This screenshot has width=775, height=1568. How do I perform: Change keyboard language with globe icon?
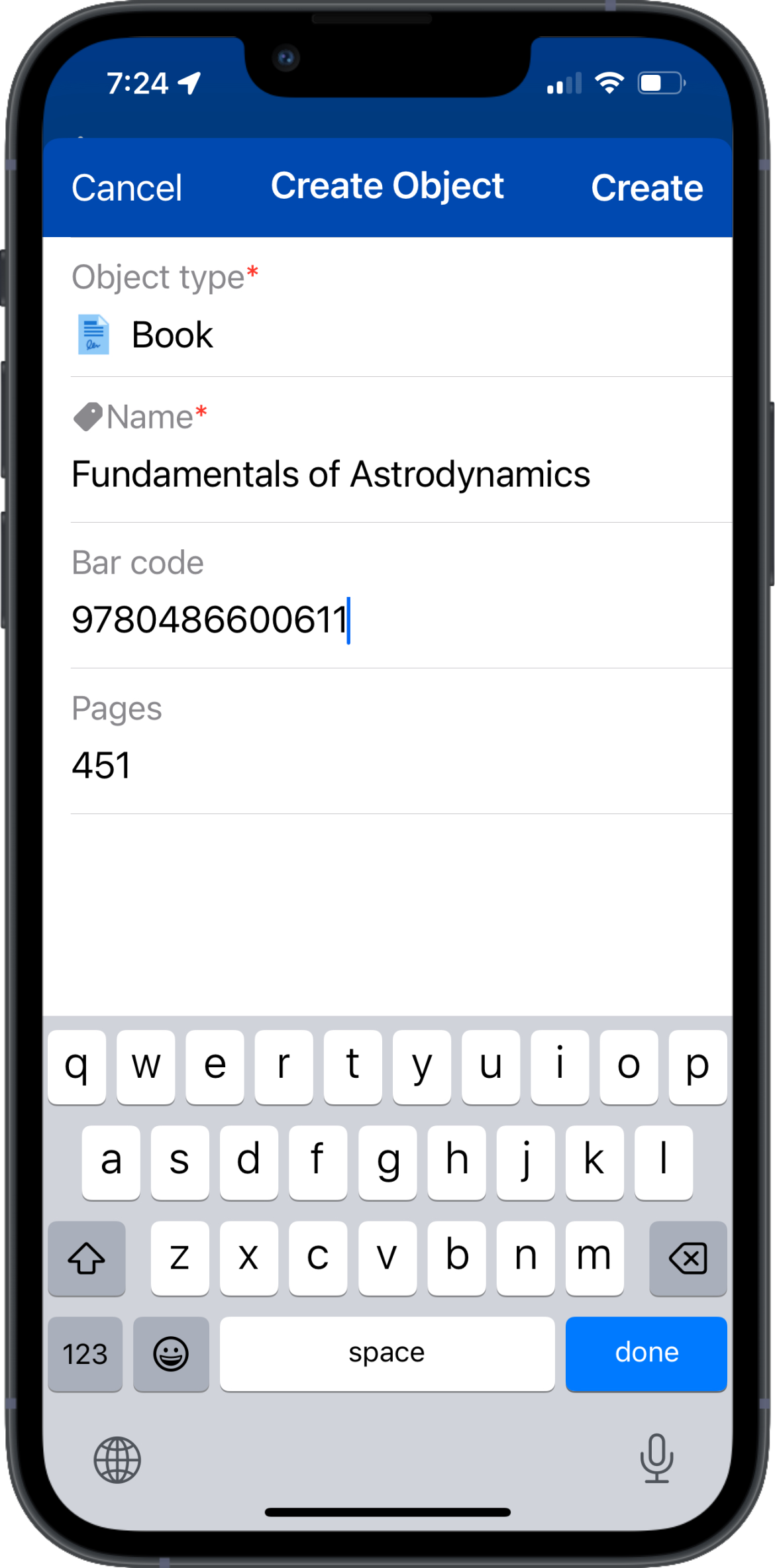pyautogui.click(x=117, y=1459)
